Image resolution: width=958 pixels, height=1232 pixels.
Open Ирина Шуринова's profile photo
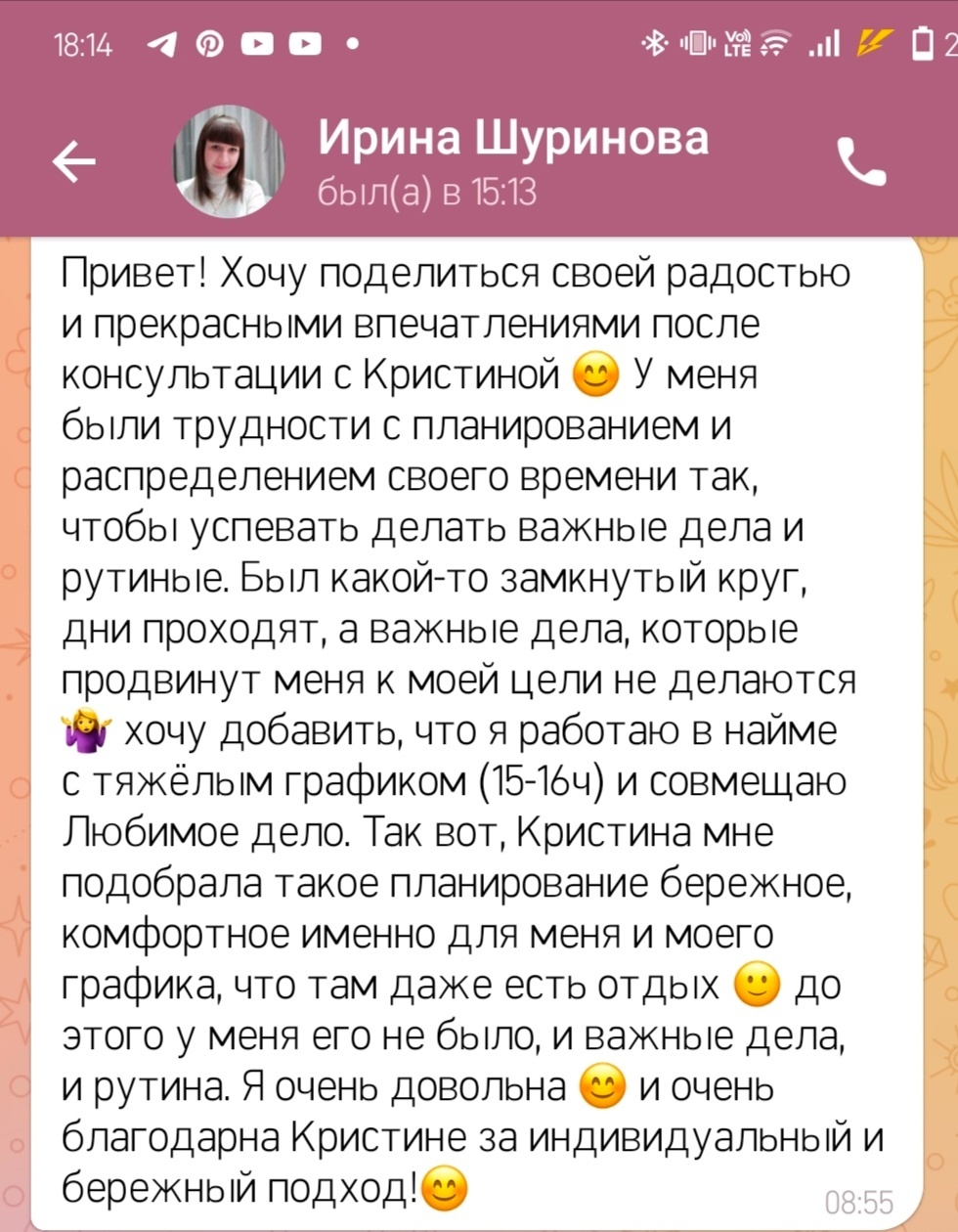[x=229, y=161]
